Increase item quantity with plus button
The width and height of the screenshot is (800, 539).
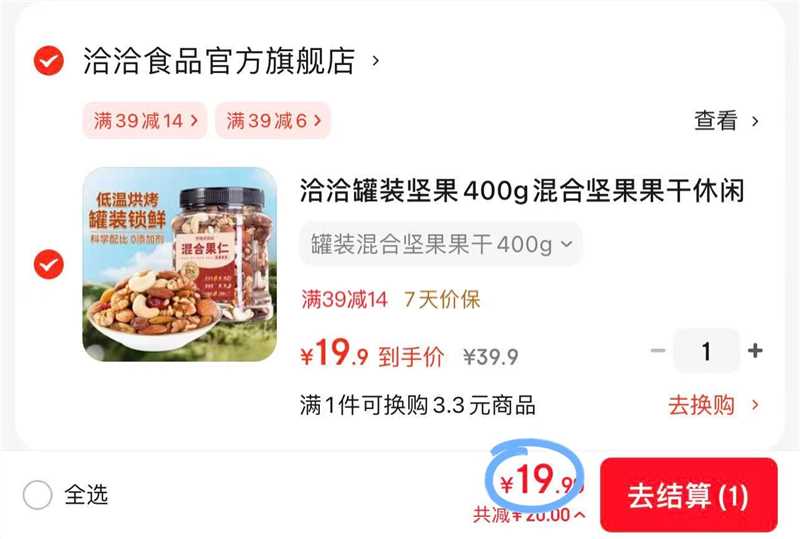click(755, 351)
